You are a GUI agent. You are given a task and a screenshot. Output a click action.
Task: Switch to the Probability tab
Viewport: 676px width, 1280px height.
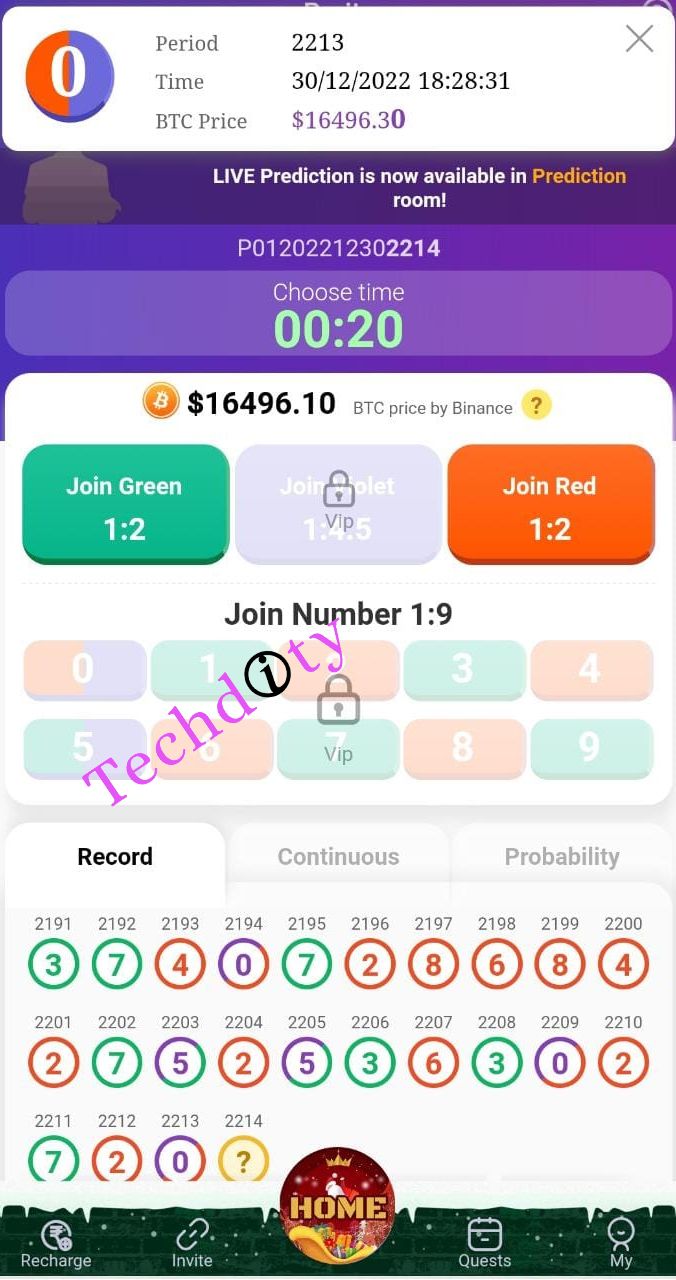tap(561, 856)
